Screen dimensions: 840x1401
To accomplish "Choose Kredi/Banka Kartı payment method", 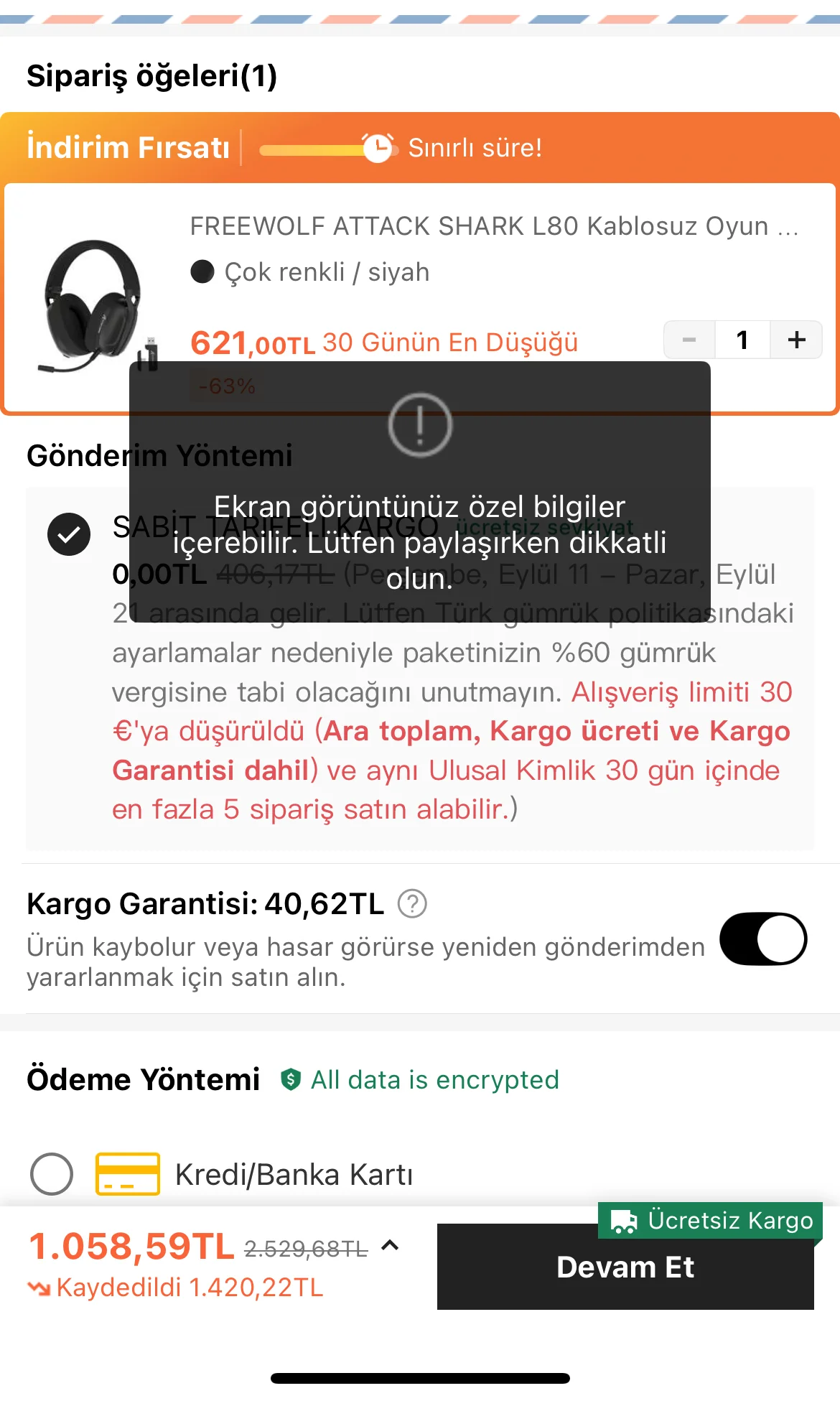I will pos(52,1174).
